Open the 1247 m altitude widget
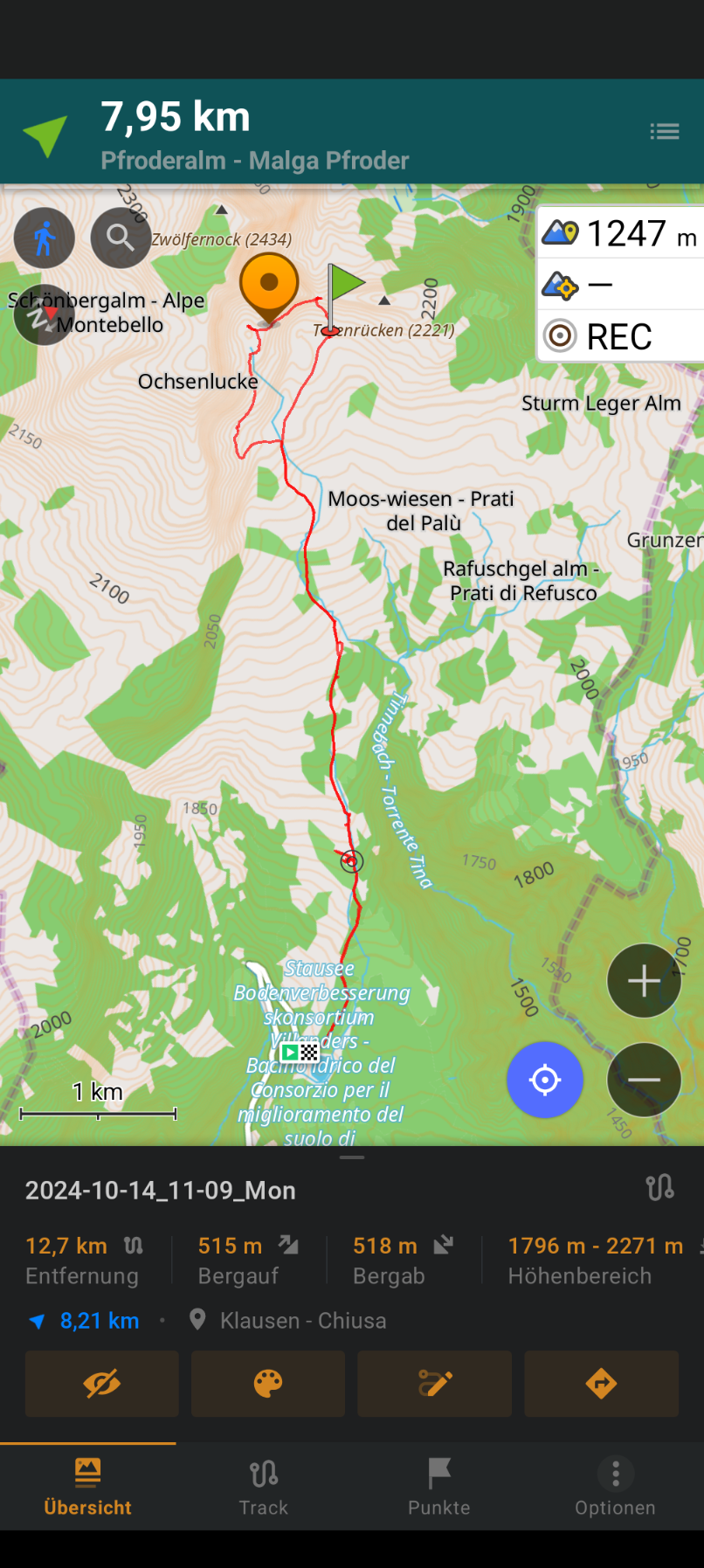704x1568 pixels. click(x=620, y=233)
